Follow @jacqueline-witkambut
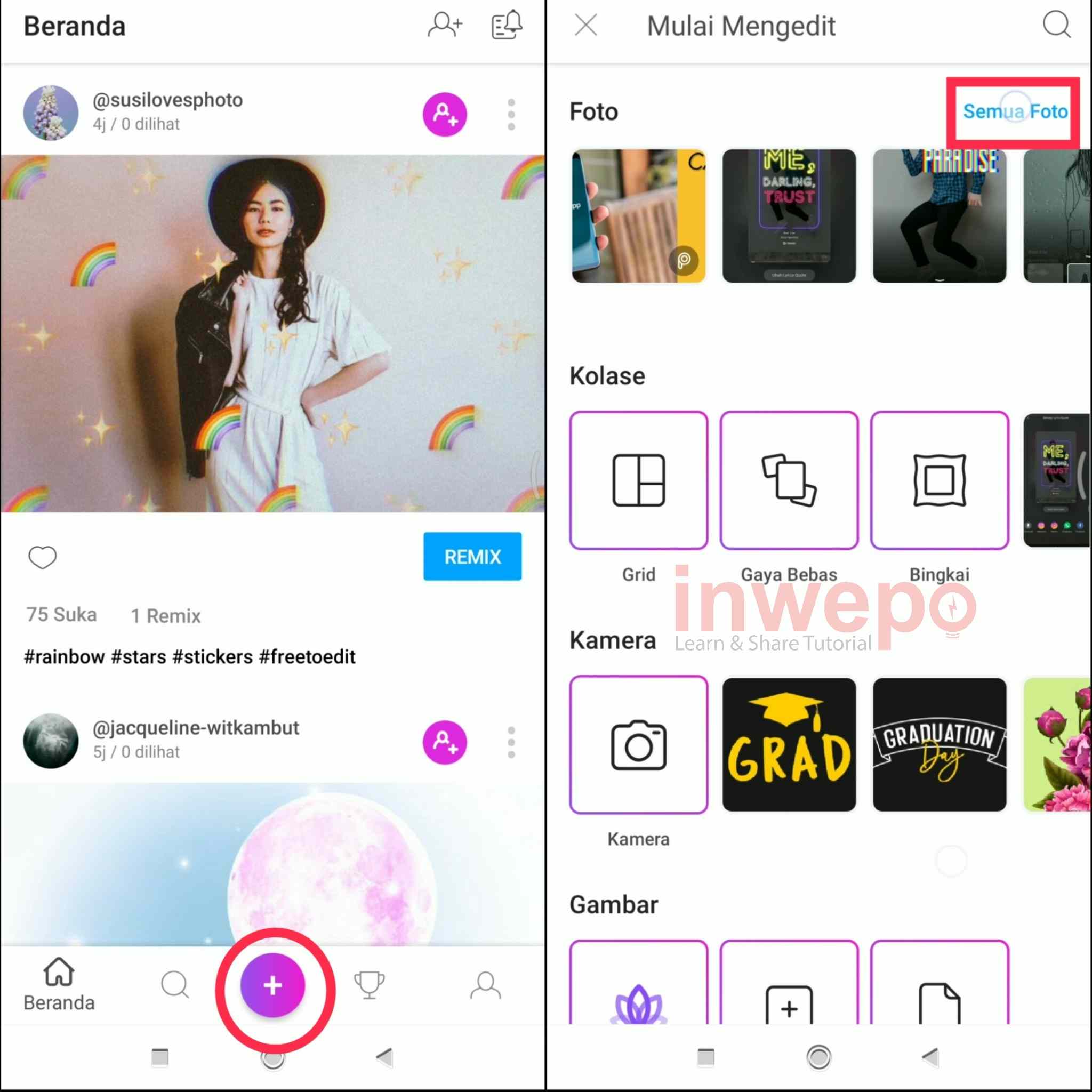Screen dimensions: 1092x1092 click(x=445, y=742)
